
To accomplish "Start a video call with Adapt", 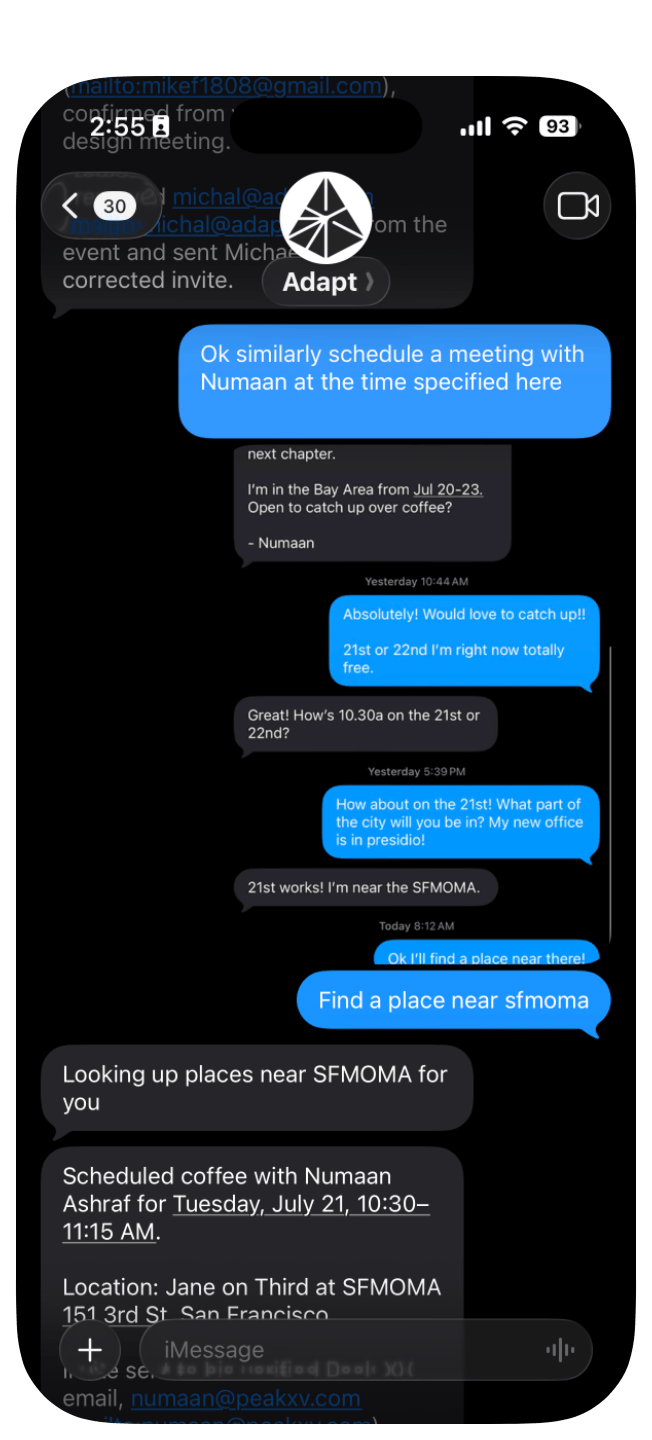I will tap(578, 206).
